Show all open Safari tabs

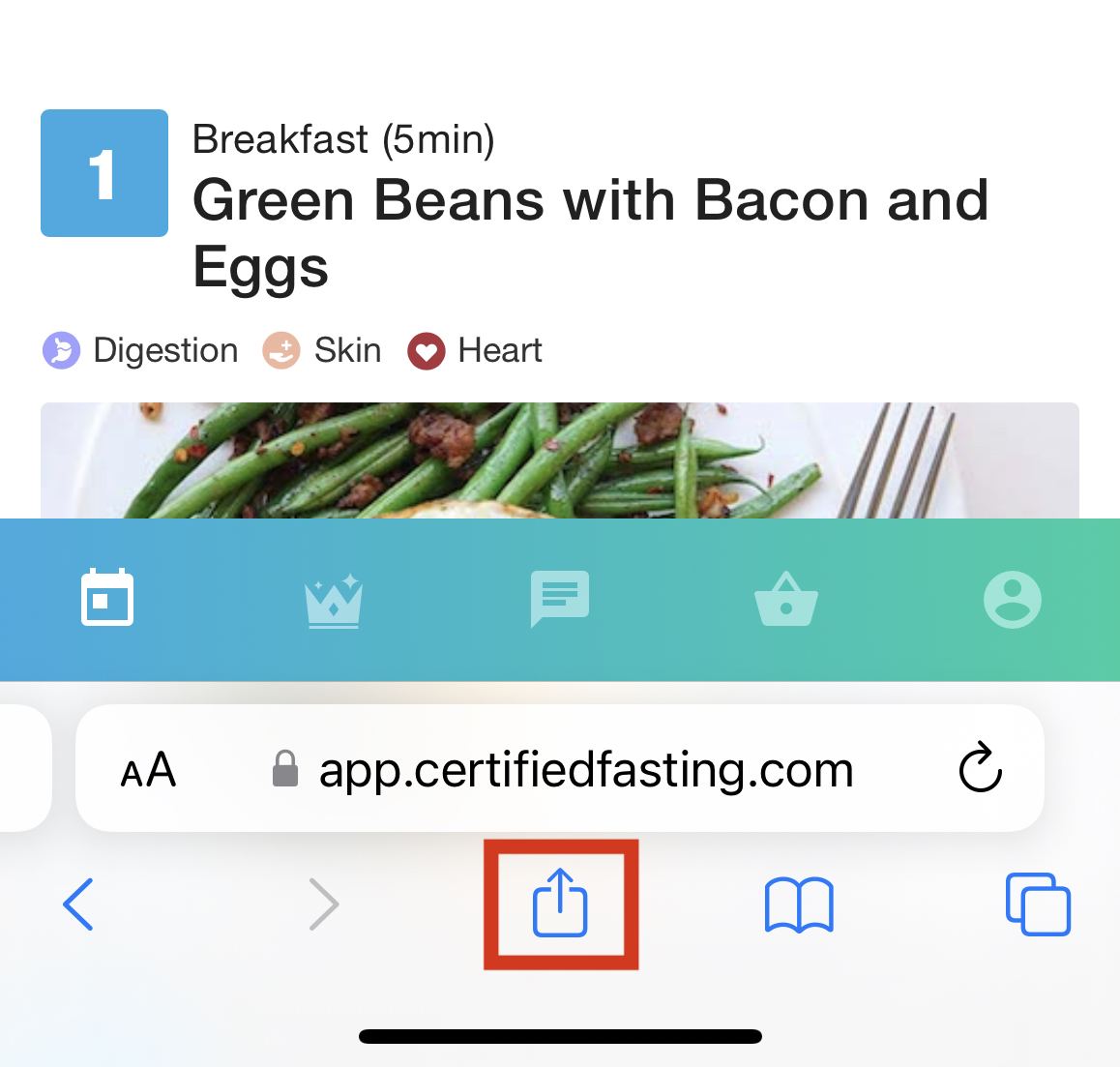[x=1038, y=904]
